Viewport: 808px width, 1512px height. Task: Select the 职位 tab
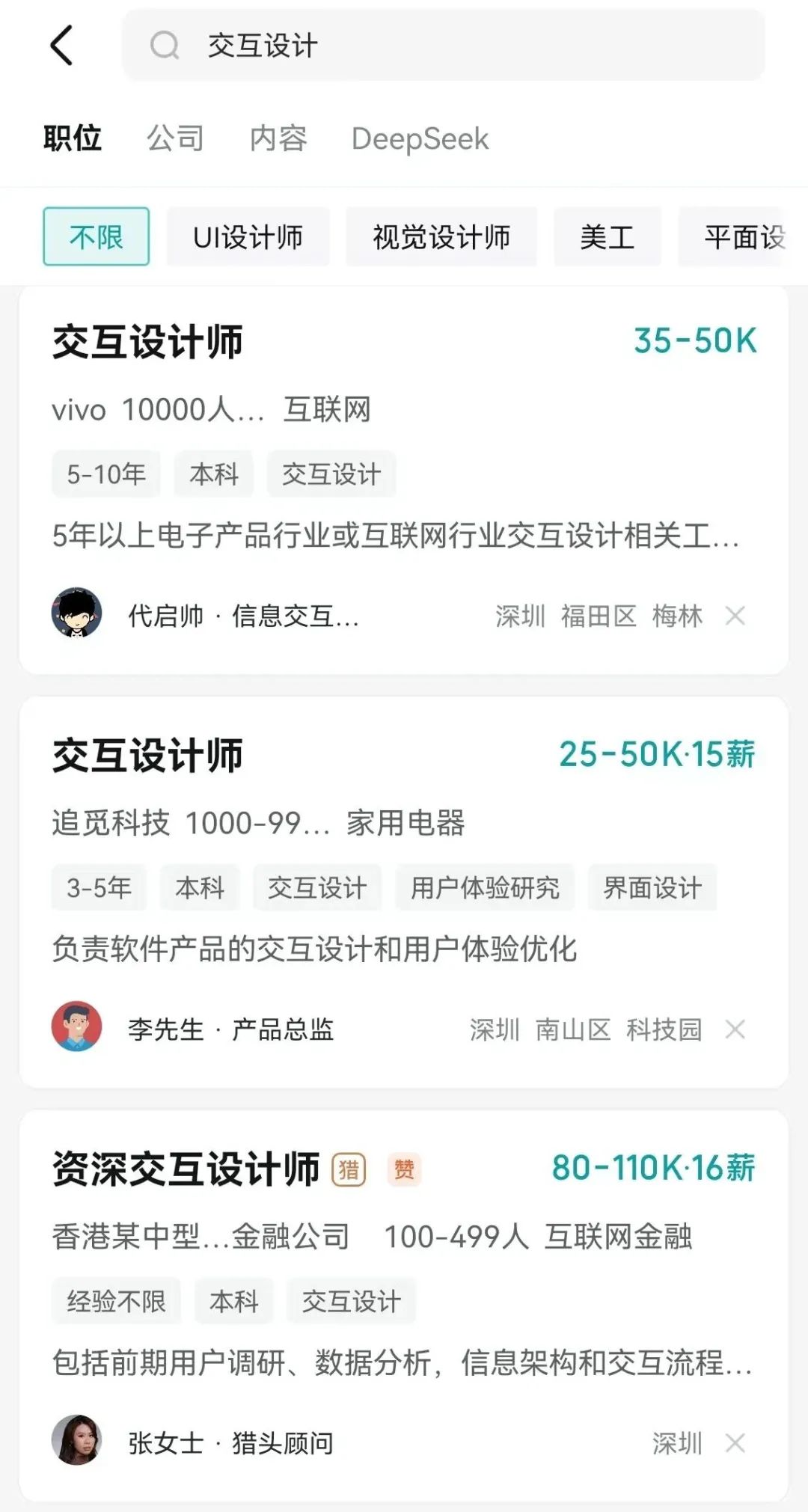(72, 139)
